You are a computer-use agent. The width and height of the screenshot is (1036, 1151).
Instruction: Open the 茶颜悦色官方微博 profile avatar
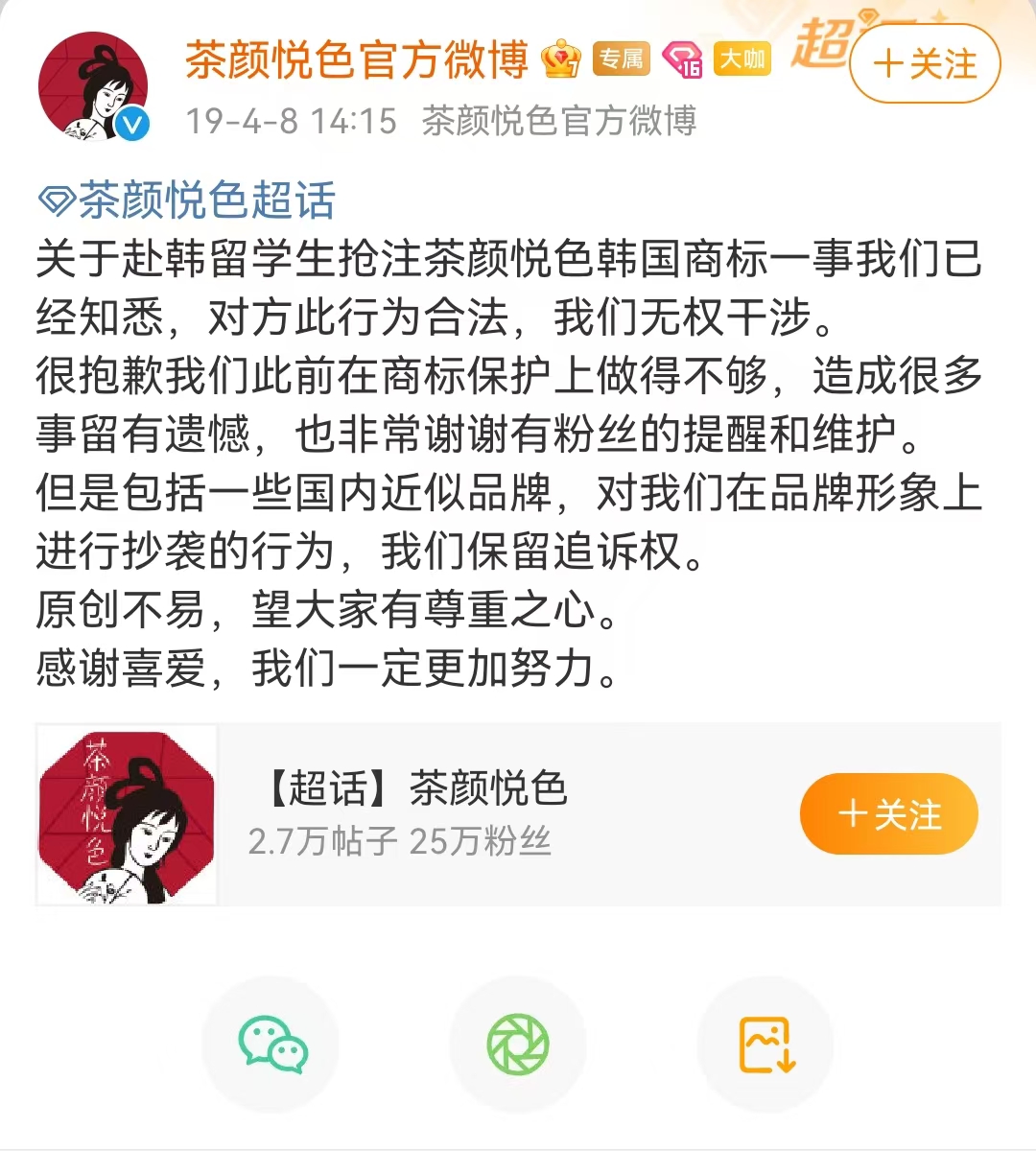tap(94, 87)
